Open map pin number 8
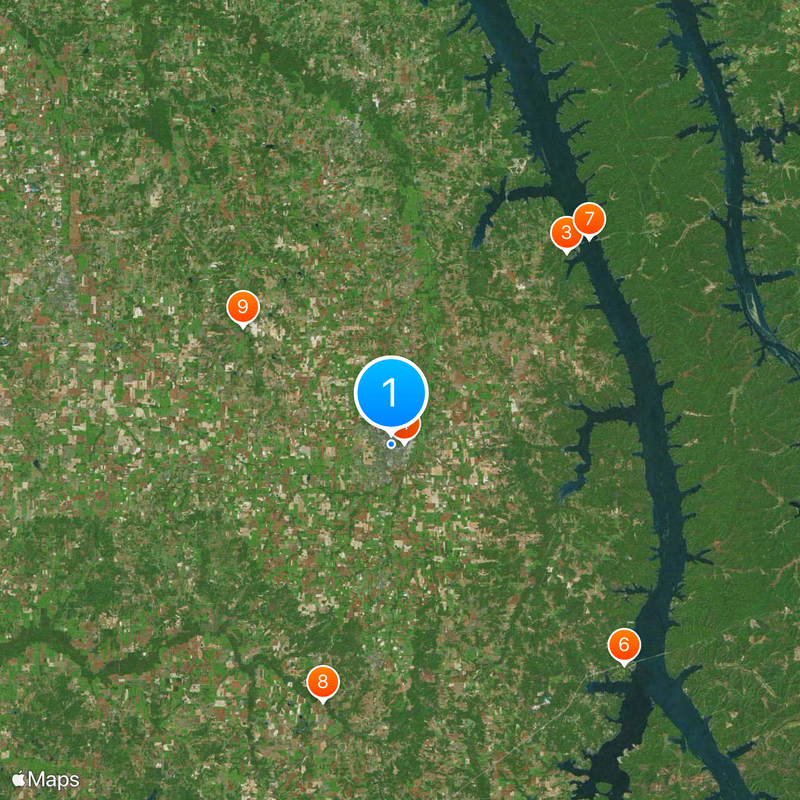 tap(322, 683)
